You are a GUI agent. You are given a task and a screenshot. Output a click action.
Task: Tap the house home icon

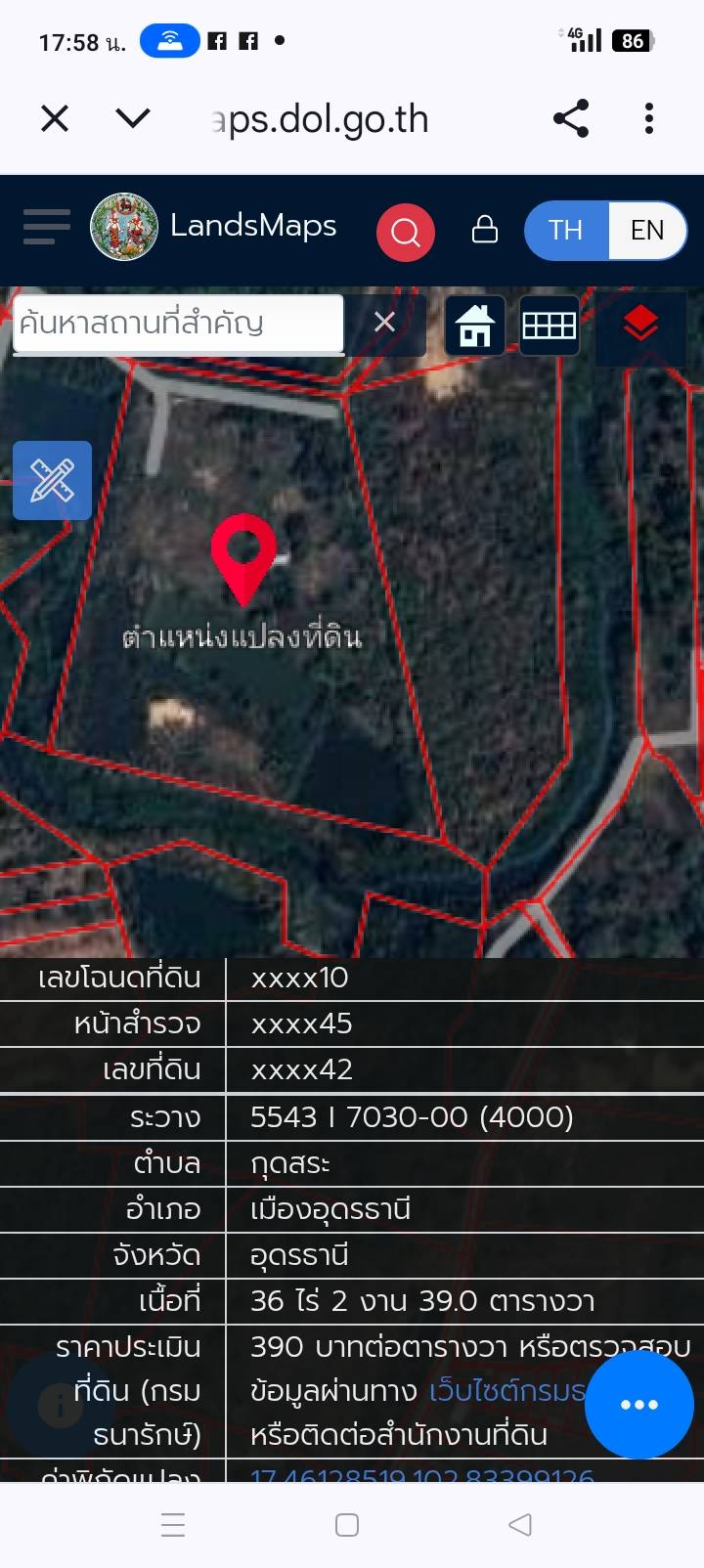click(x=475, y=326)
